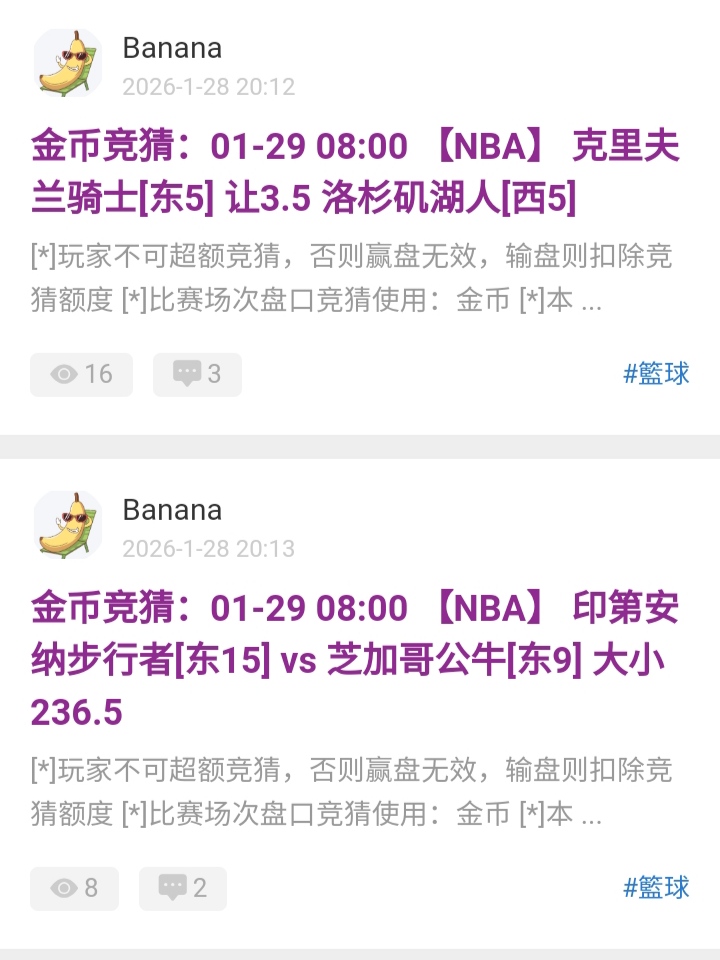Tap #籃球 tag under the Cavaliers post
The height and width of the screenshot is (960, 720).
pos(656,374)
